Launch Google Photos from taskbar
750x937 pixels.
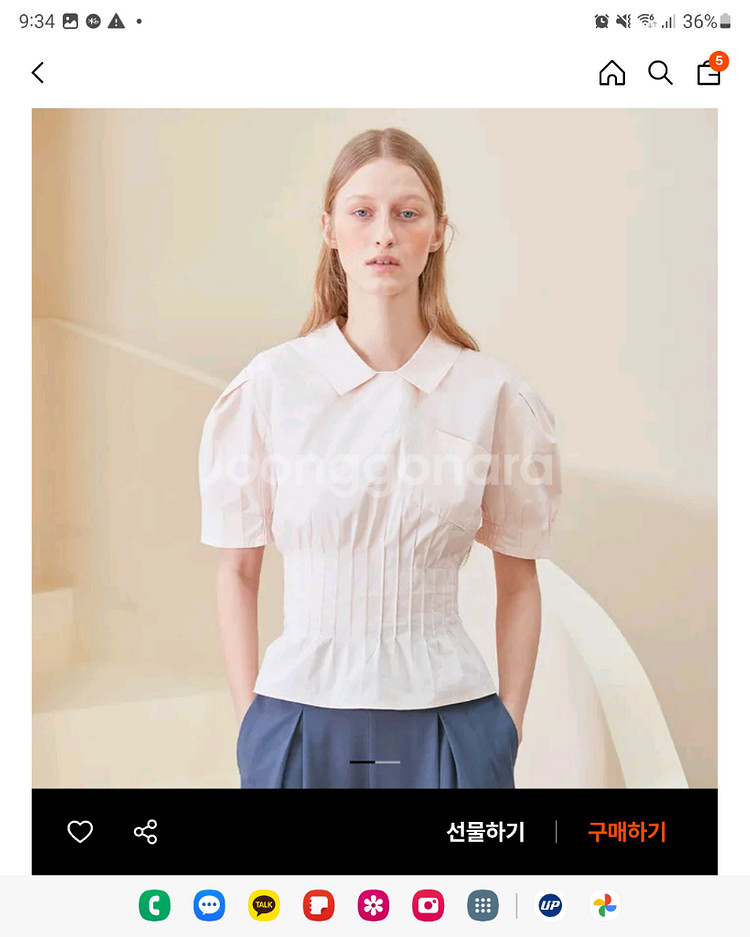(x=604, y=906)
